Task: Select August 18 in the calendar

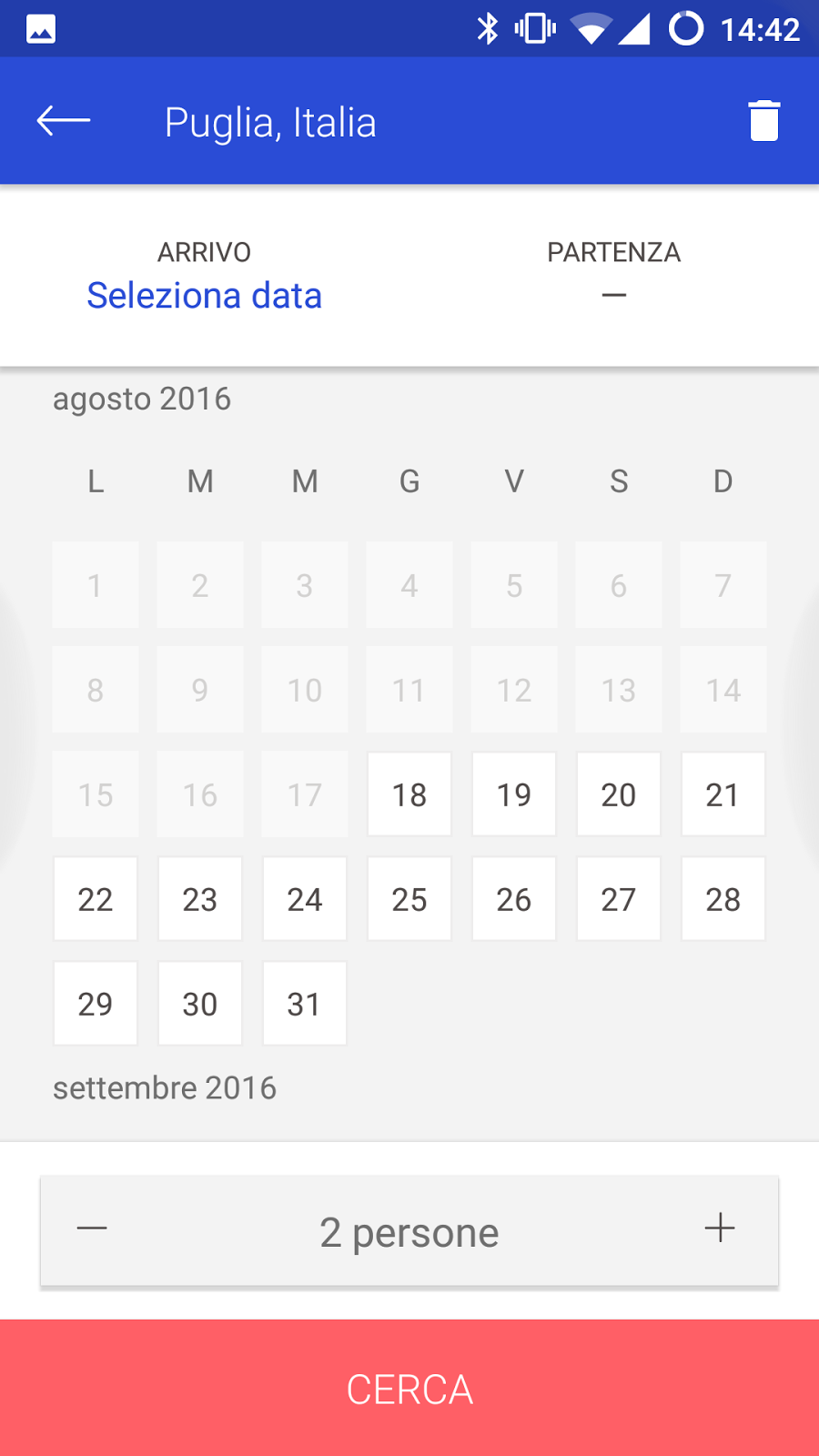Action: (409, 794)
